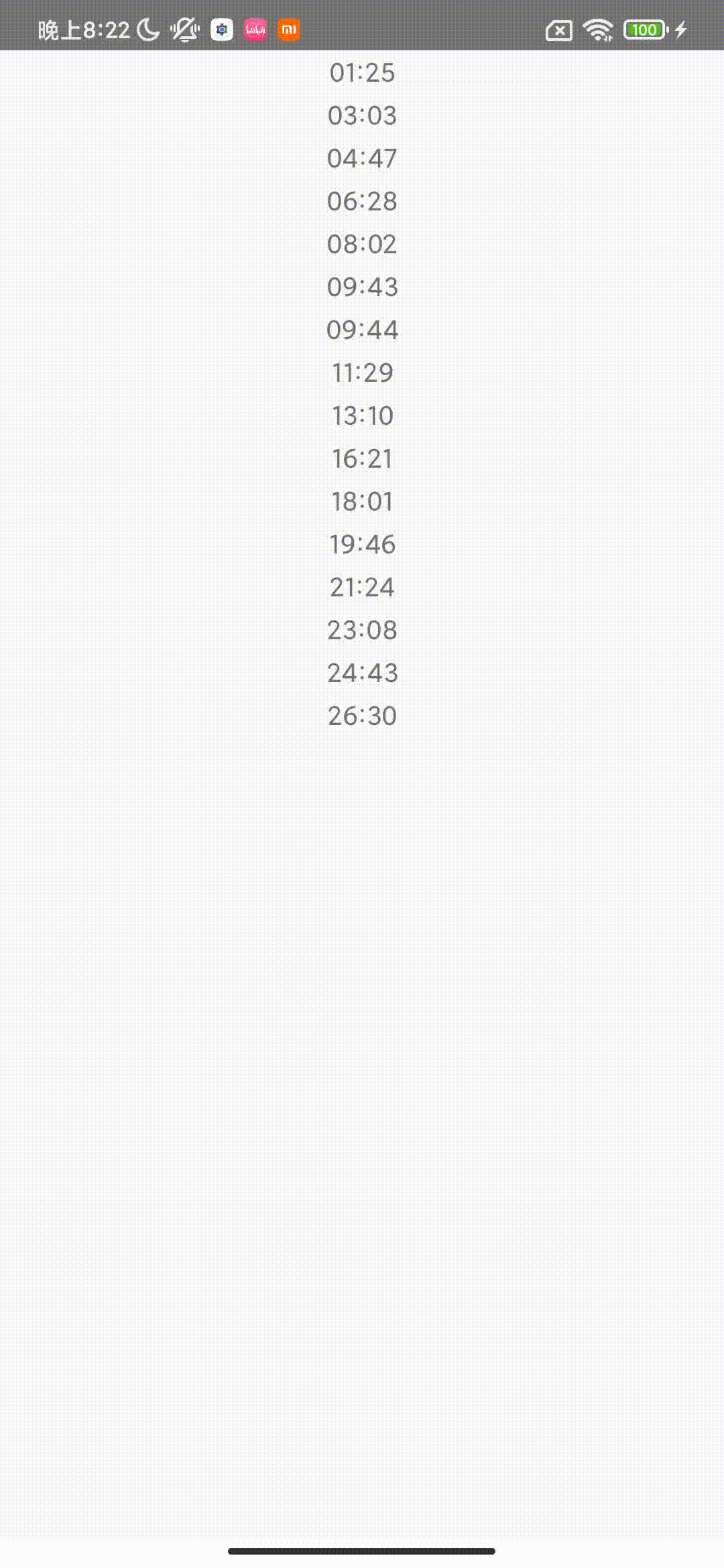The width and height of the screenshot is (724, 1568).
Task: Select the 23:08 timestamp
Action: [362, 630]
